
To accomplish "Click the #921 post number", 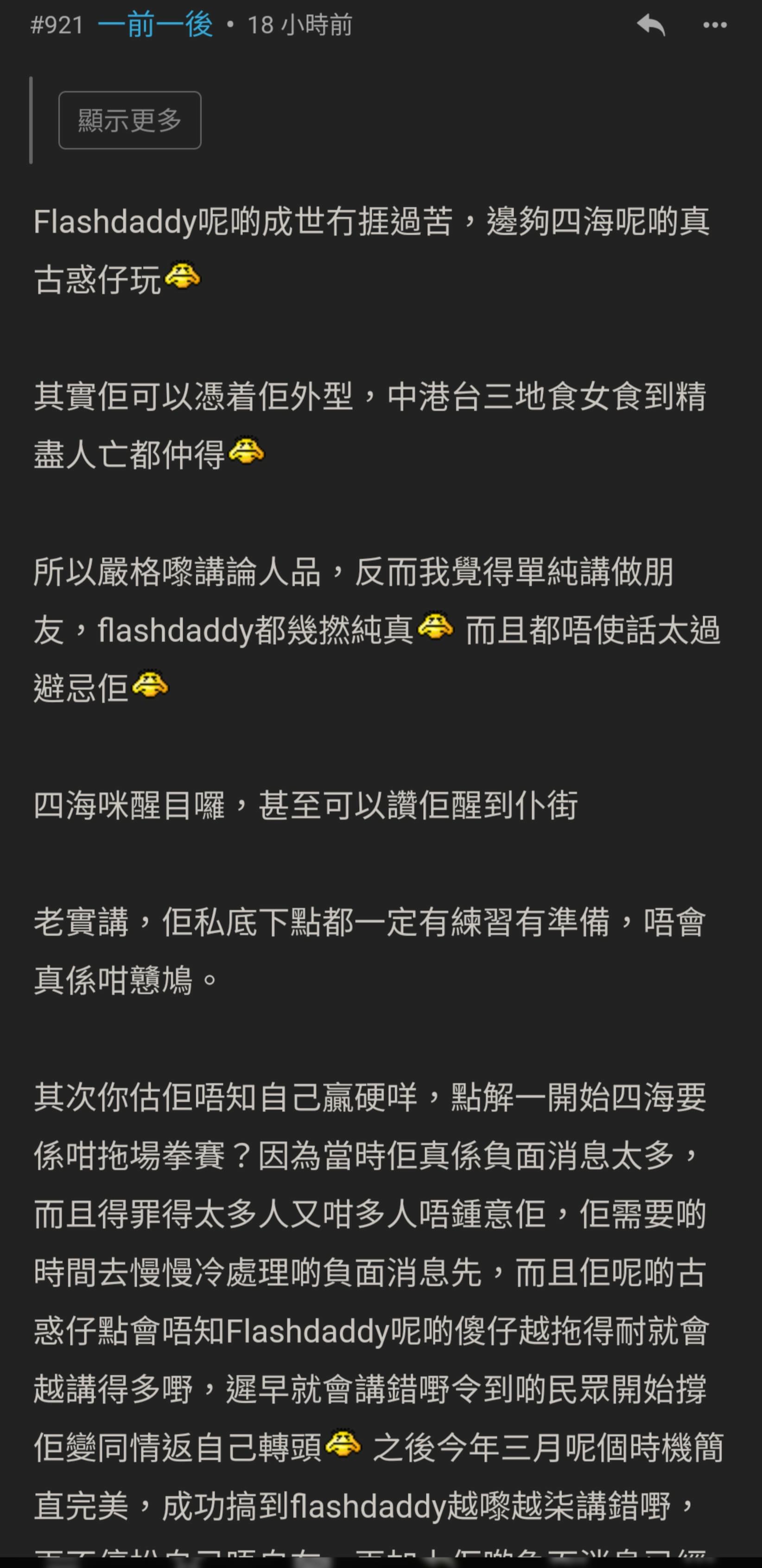I will click(59, 25).
